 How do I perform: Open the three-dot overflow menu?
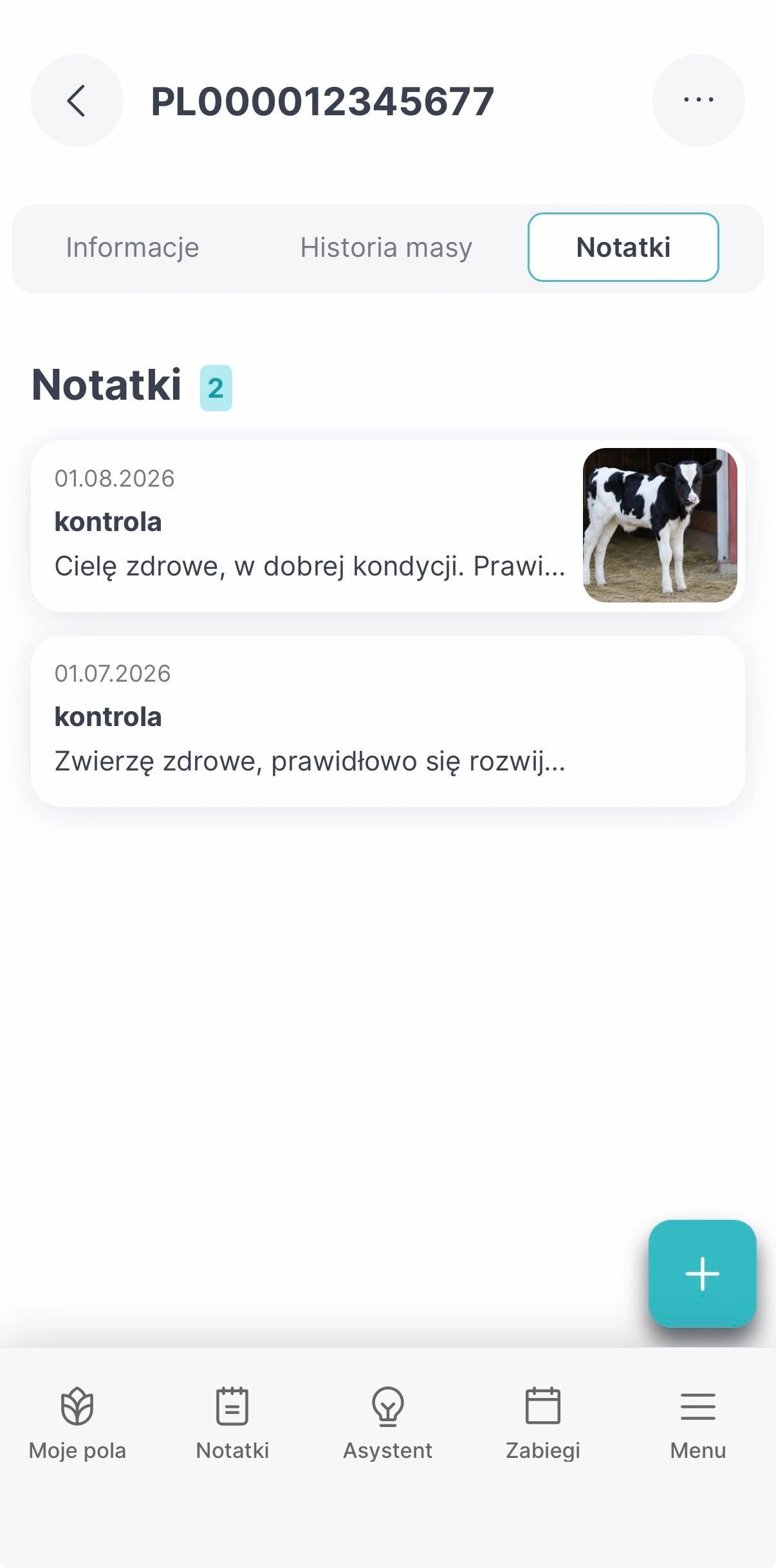(698, 100)
